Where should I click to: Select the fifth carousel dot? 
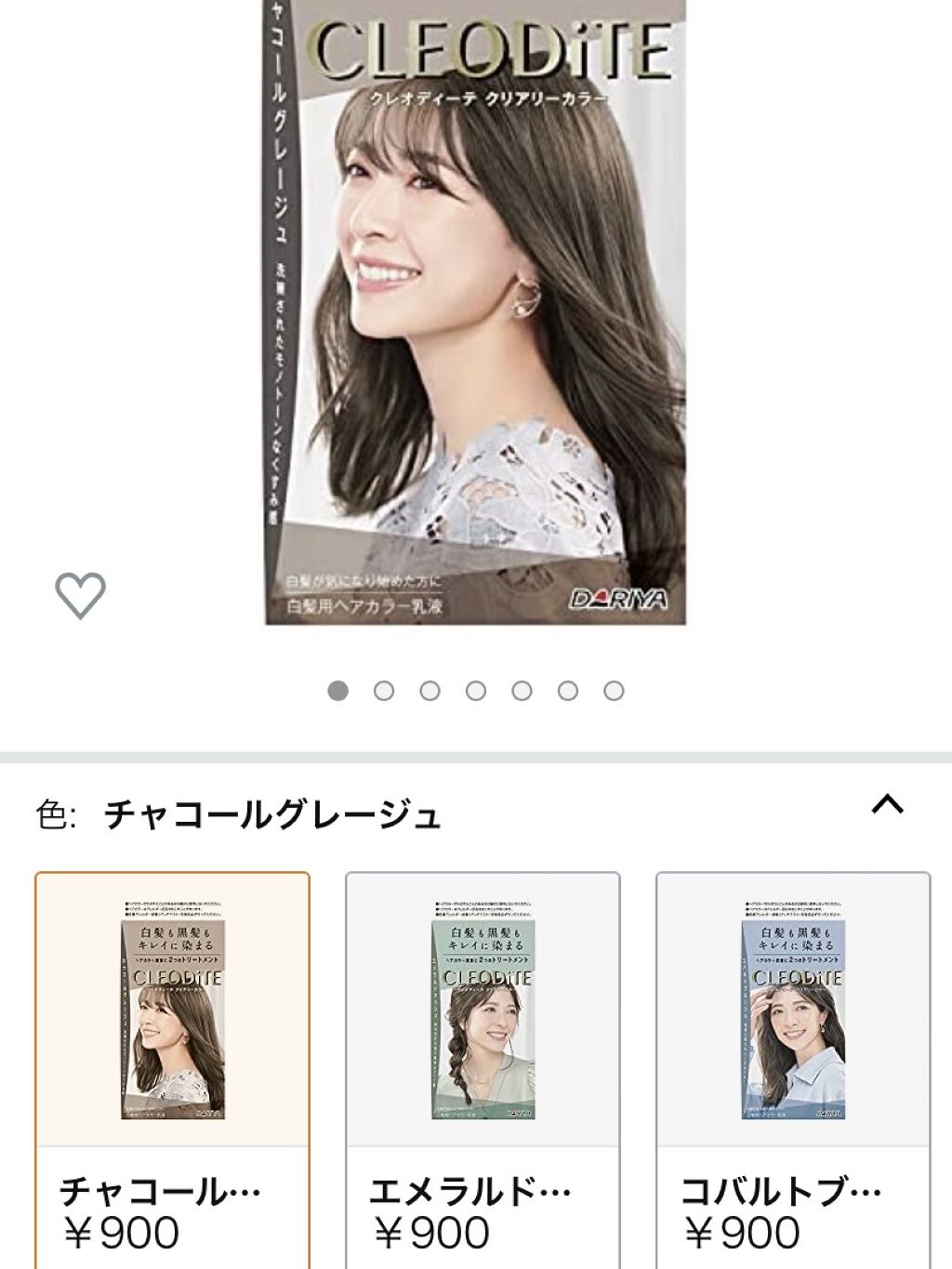pyautogui.click(x=522, y=690)
